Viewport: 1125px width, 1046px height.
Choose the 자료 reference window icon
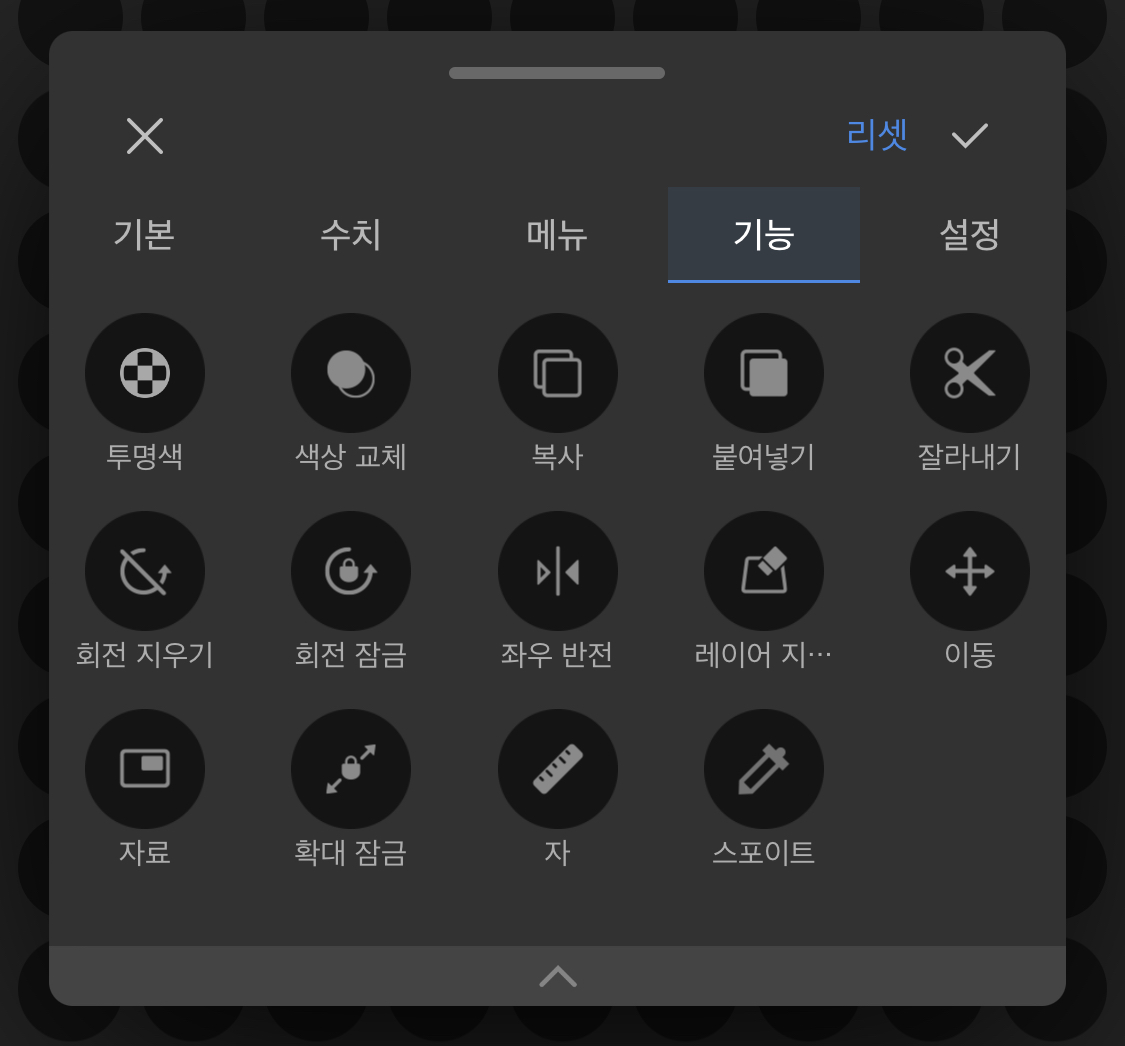[x=145, y=769]
